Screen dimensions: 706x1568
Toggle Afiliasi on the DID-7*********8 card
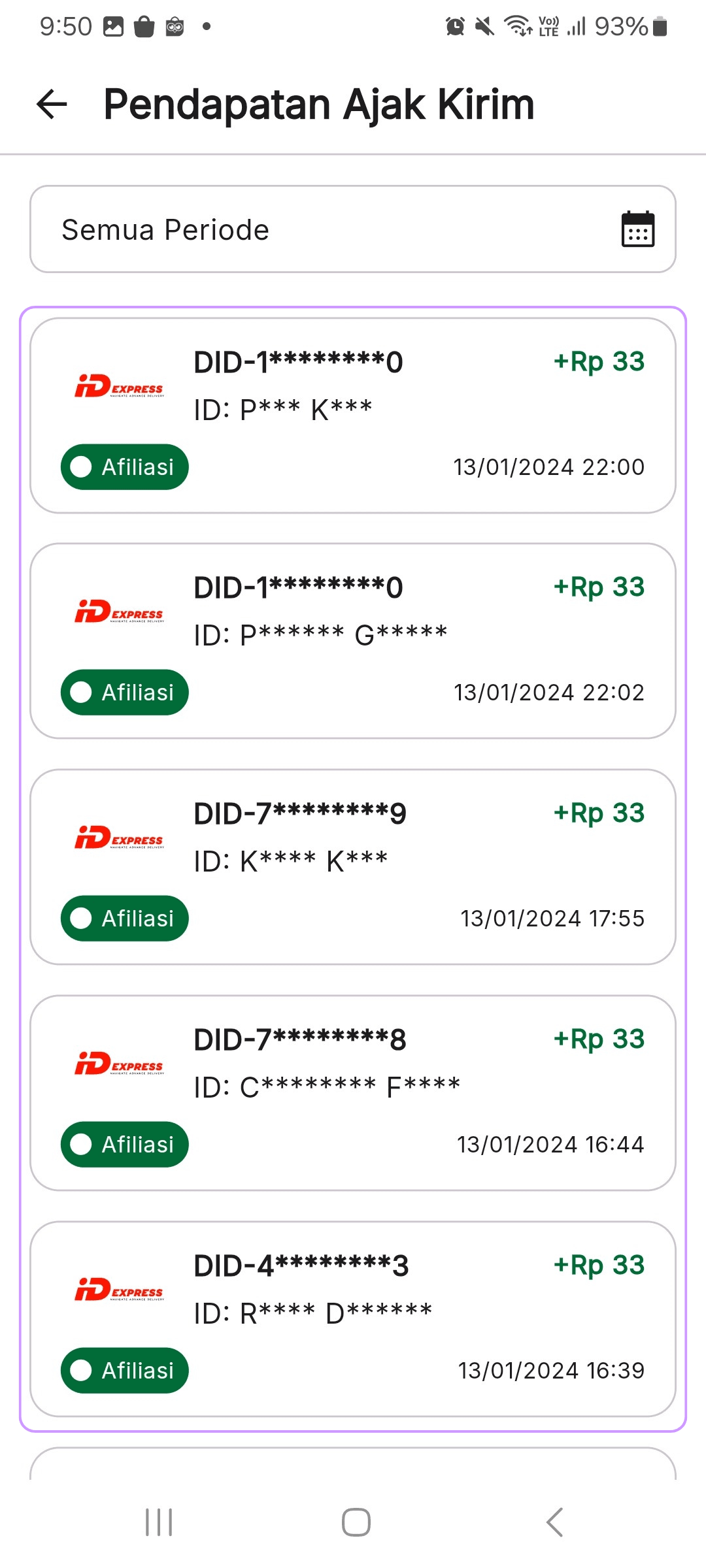tap(124, 1144)
